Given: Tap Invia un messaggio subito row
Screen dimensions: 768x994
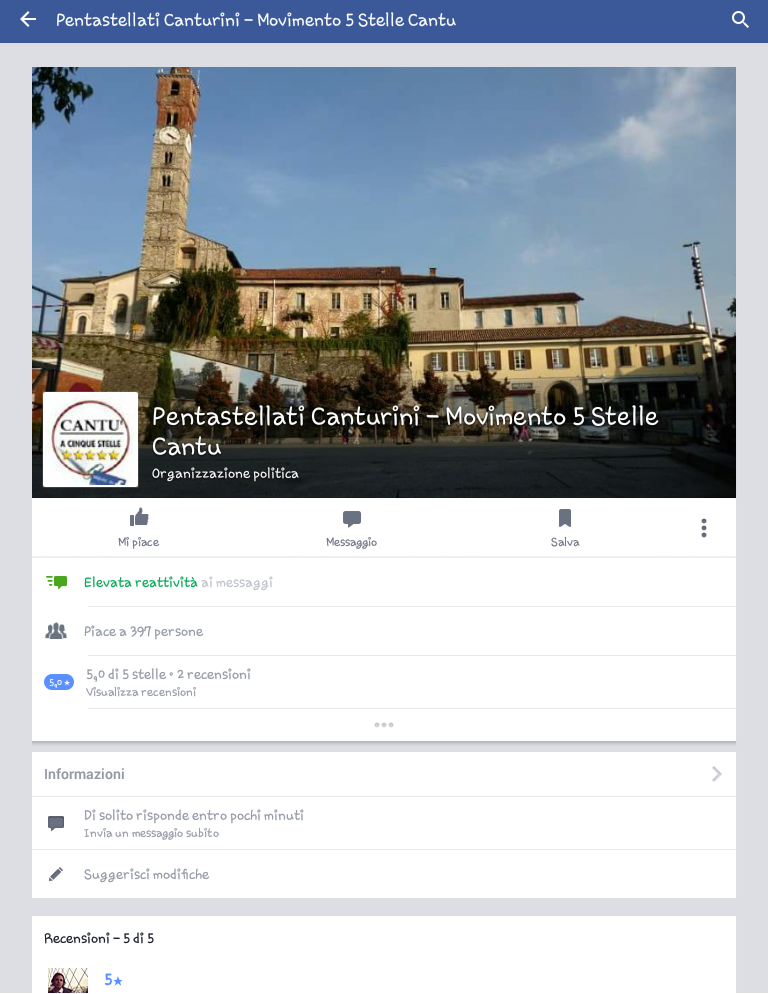Looking at the screenshot, I should point(384,823).
